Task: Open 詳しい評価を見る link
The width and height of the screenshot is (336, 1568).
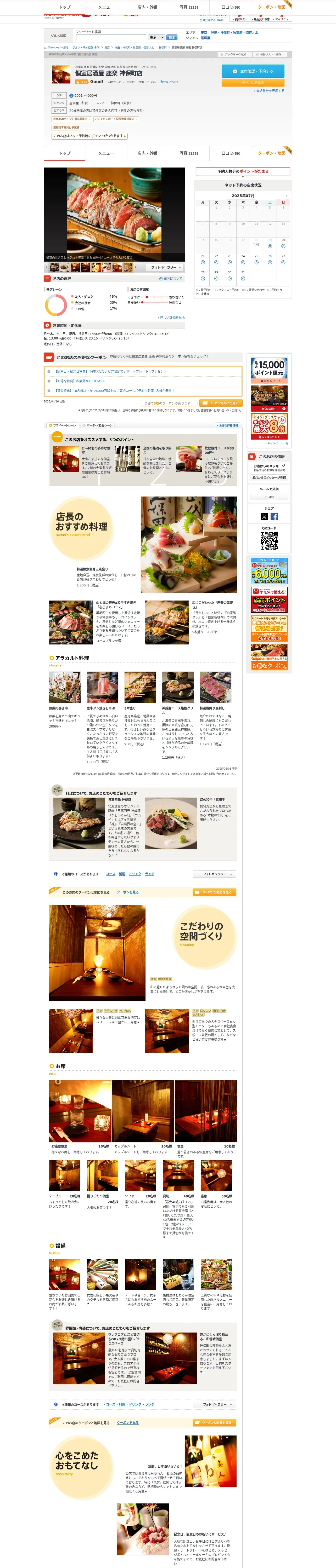Action: (x=171, y=317)
